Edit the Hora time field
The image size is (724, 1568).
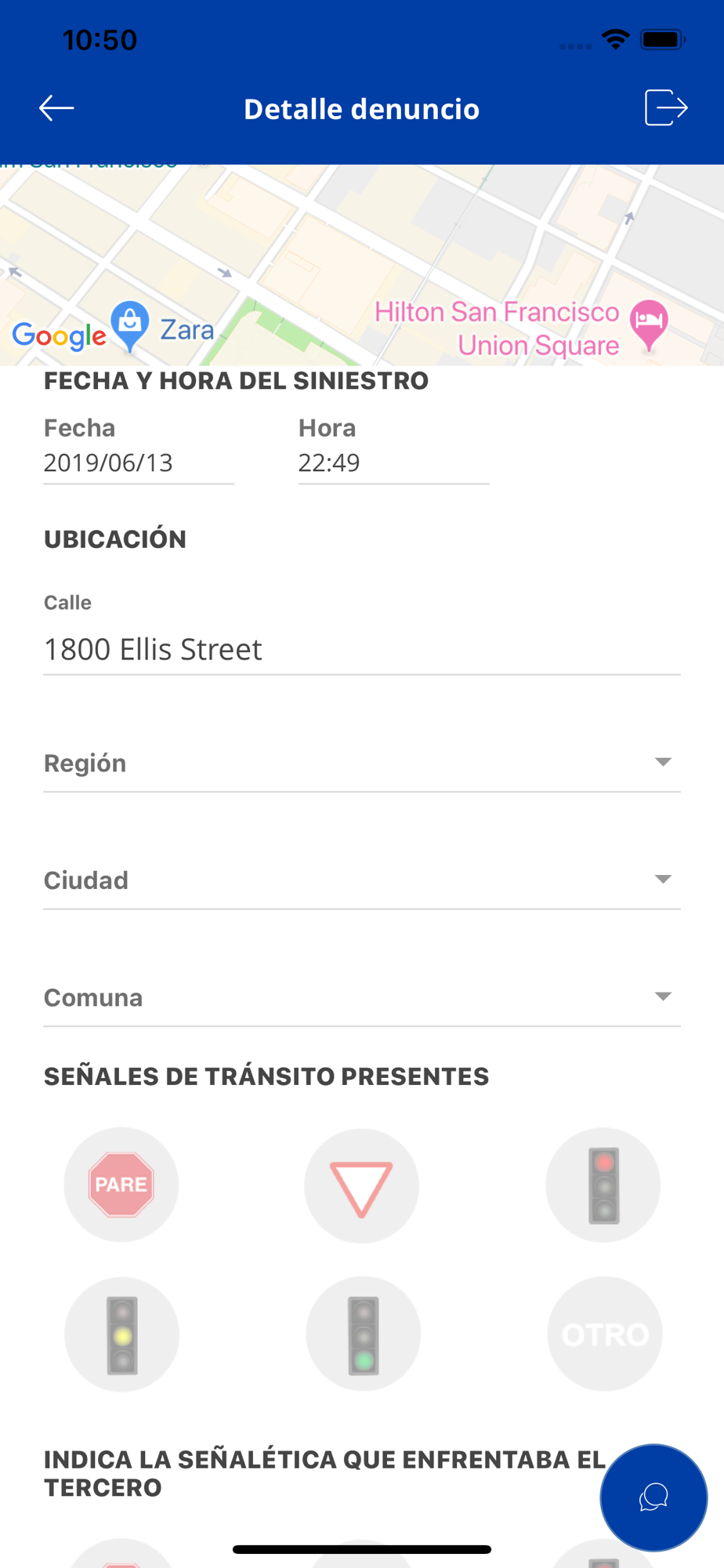393,463
